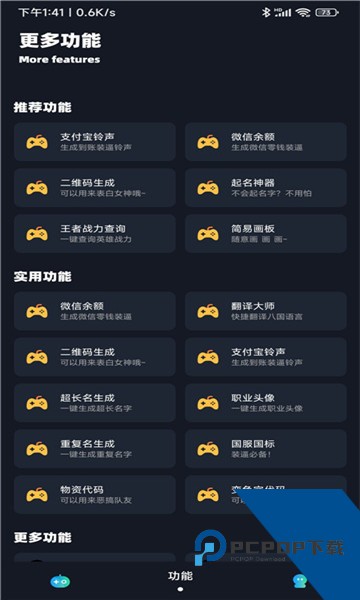The height and width of the screenshot is (600, 360).
Task: Choose the 职业头像 avatar generator
Action: click(x=266, y=403)
